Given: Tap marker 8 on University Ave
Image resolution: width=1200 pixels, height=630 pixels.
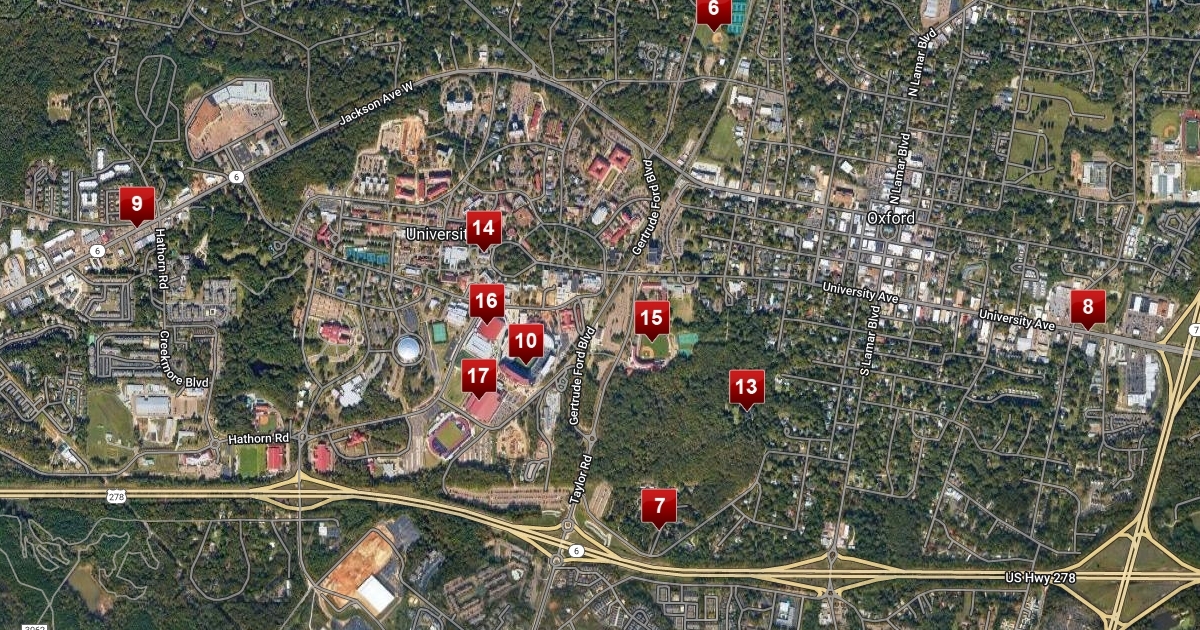Looking at the screenshot, I should click(1087, 308).
